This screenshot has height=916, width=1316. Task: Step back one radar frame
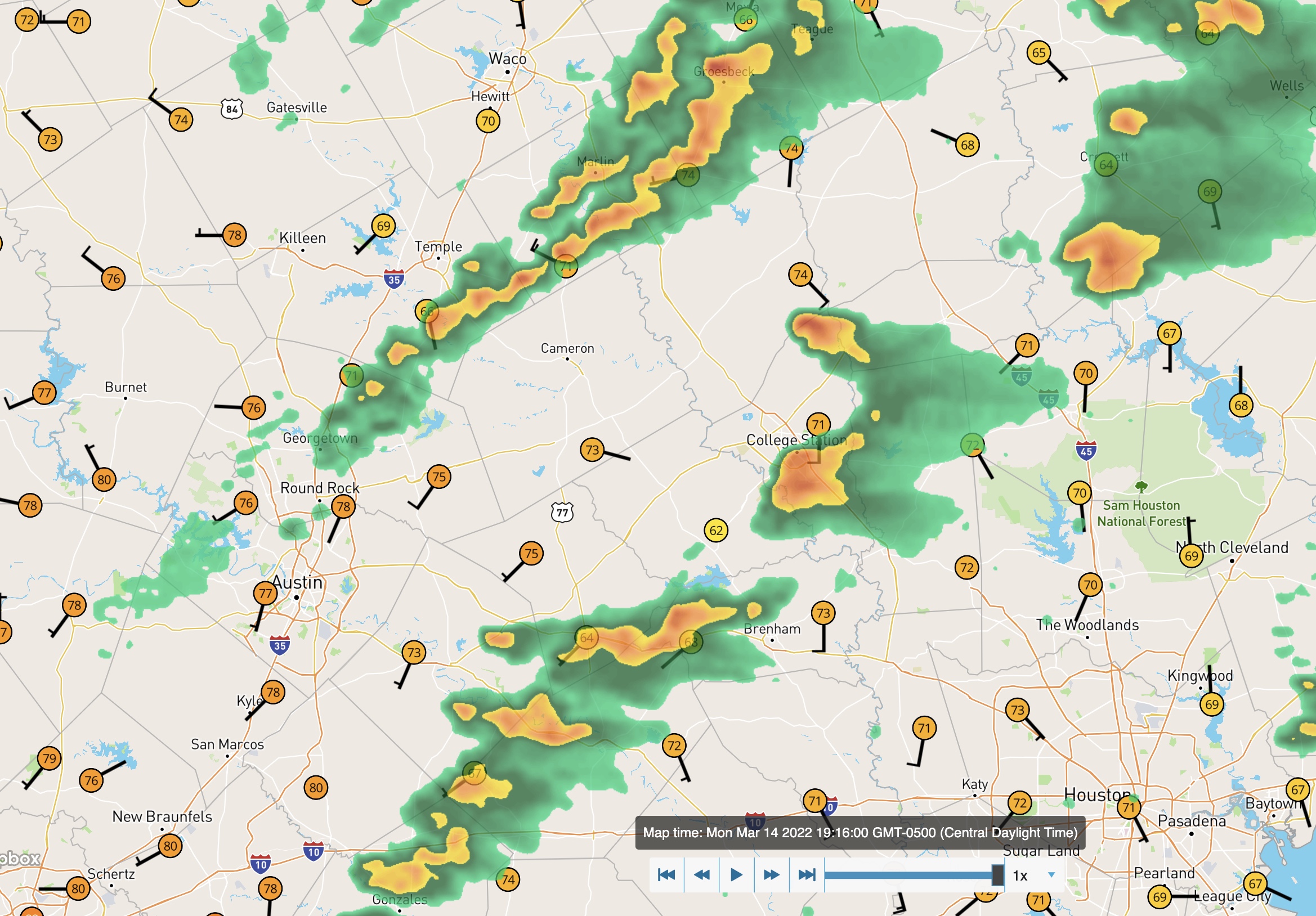(x=701, y=875)
